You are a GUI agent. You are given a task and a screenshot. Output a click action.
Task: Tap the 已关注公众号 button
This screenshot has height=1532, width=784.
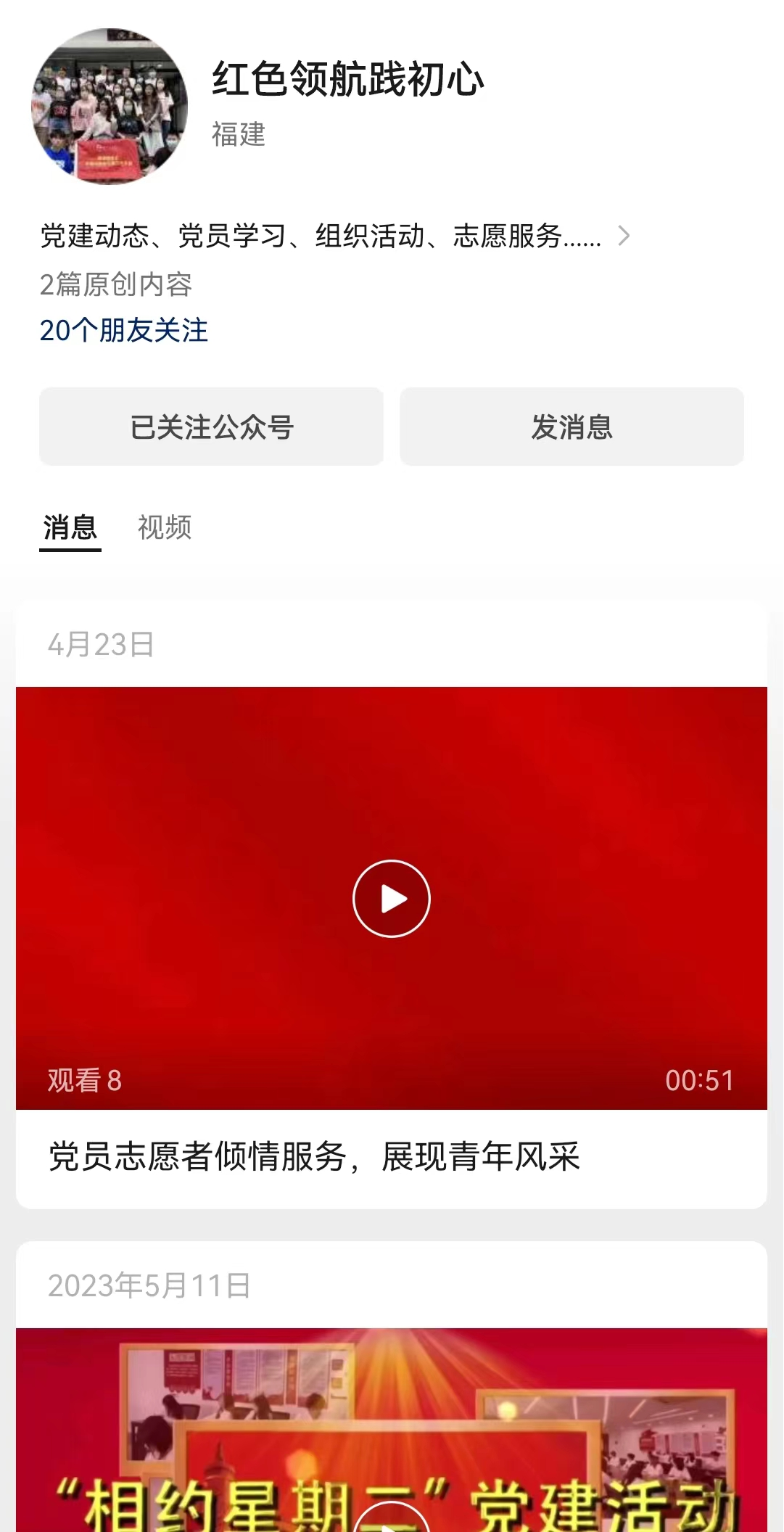211,427
